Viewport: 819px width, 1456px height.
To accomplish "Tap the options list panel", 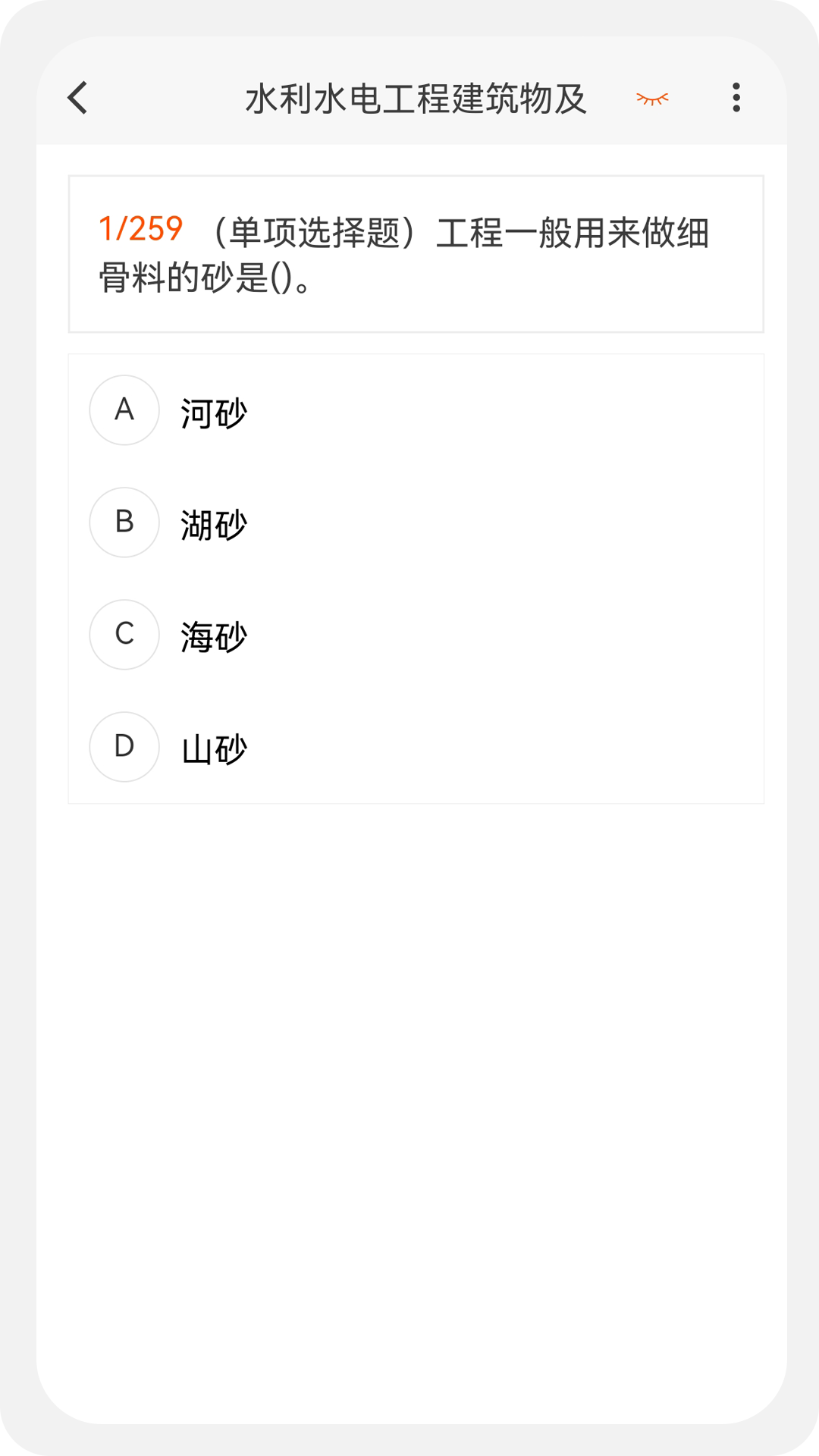I will point(416,576).
